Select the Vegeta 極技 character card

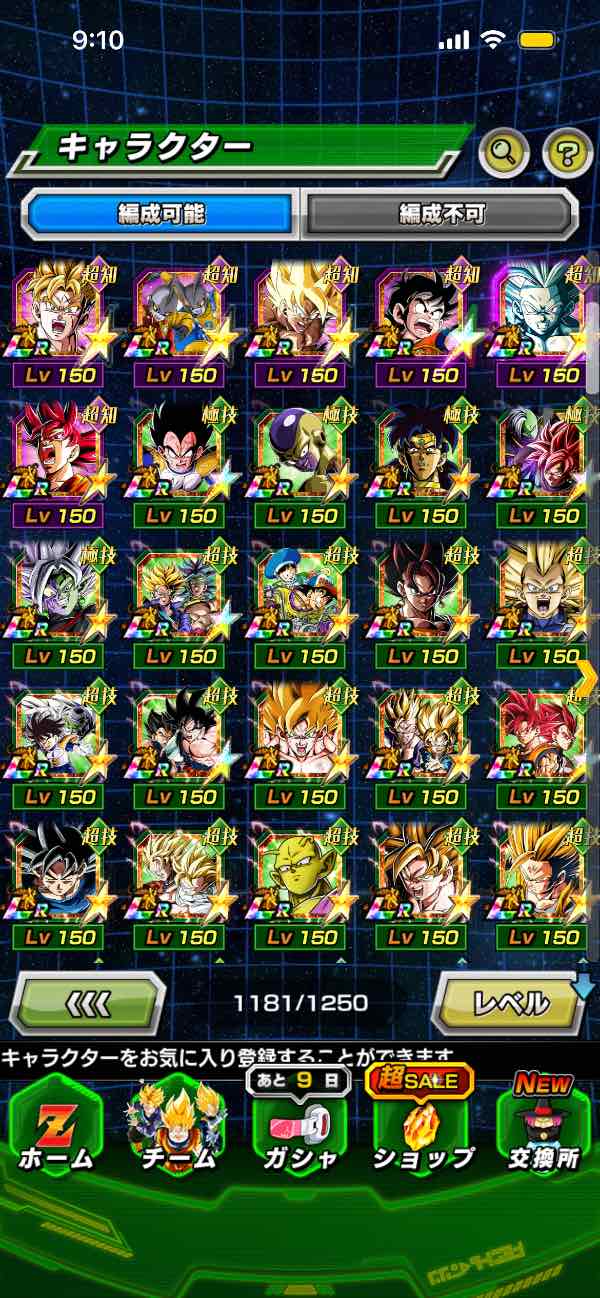[181, 455]
